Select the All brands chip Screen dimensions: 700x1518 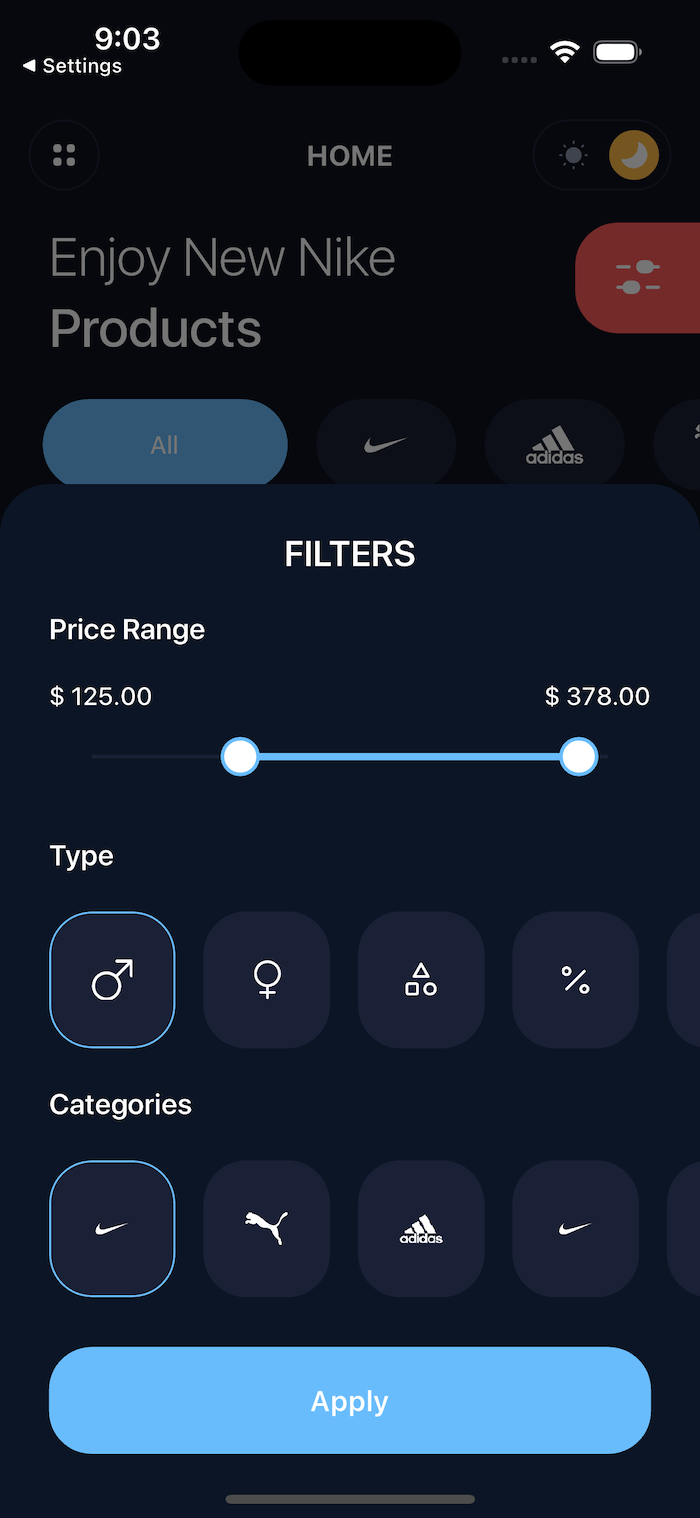pos(165,445)
